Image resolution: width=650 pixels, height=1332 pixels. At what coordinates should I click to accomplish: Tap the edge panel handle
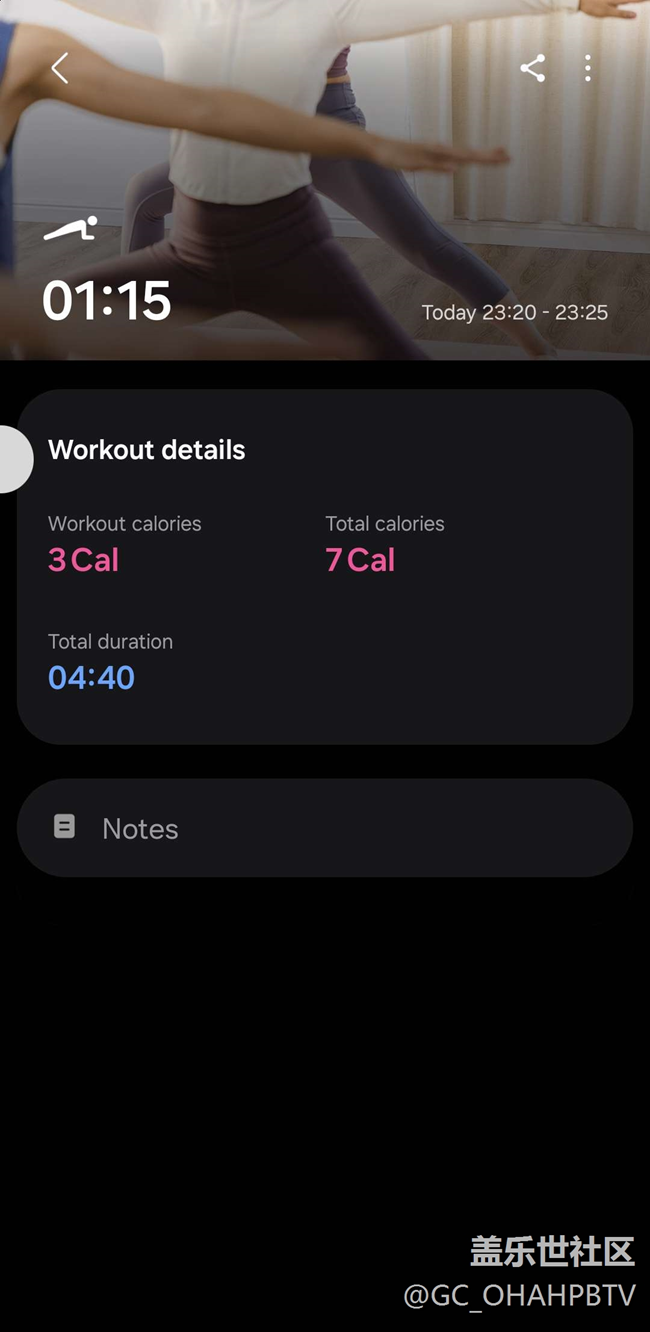[14, 459]
